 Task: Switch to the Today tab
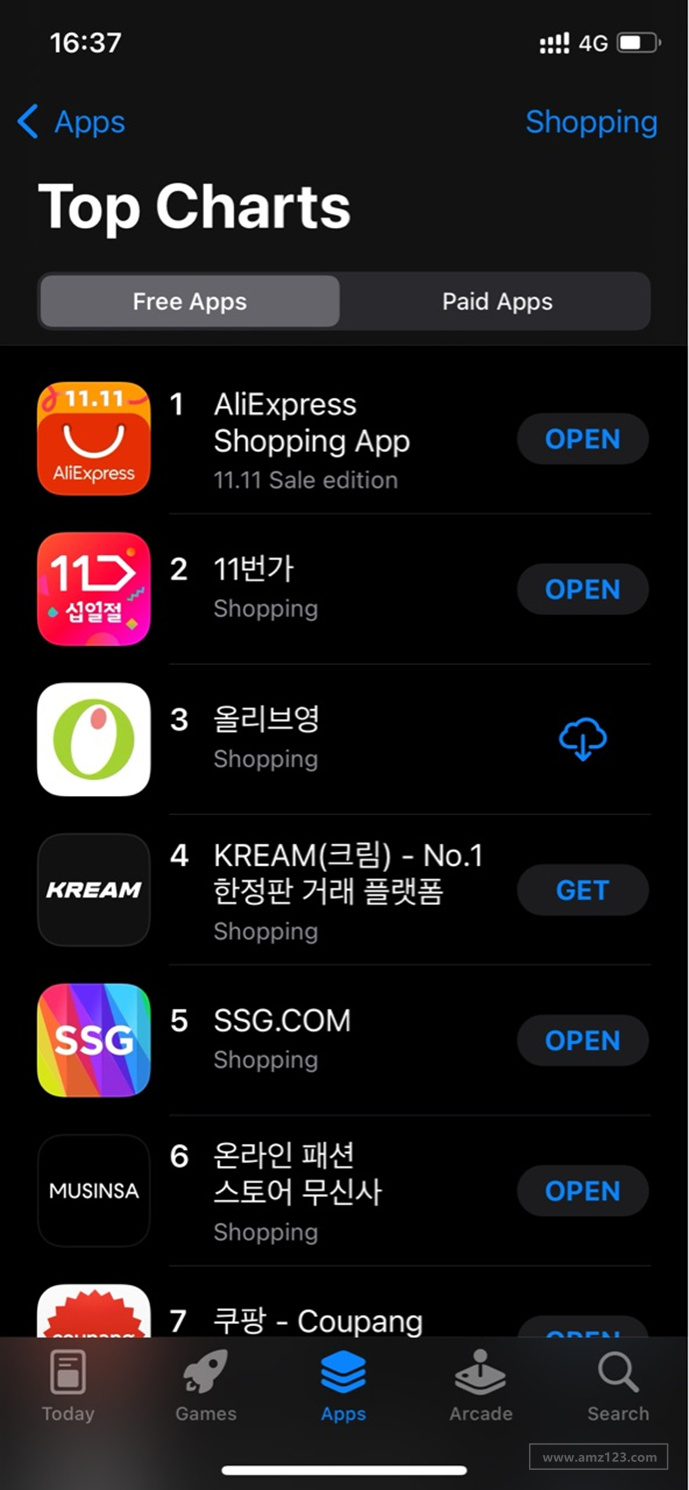coord(68,1386)
